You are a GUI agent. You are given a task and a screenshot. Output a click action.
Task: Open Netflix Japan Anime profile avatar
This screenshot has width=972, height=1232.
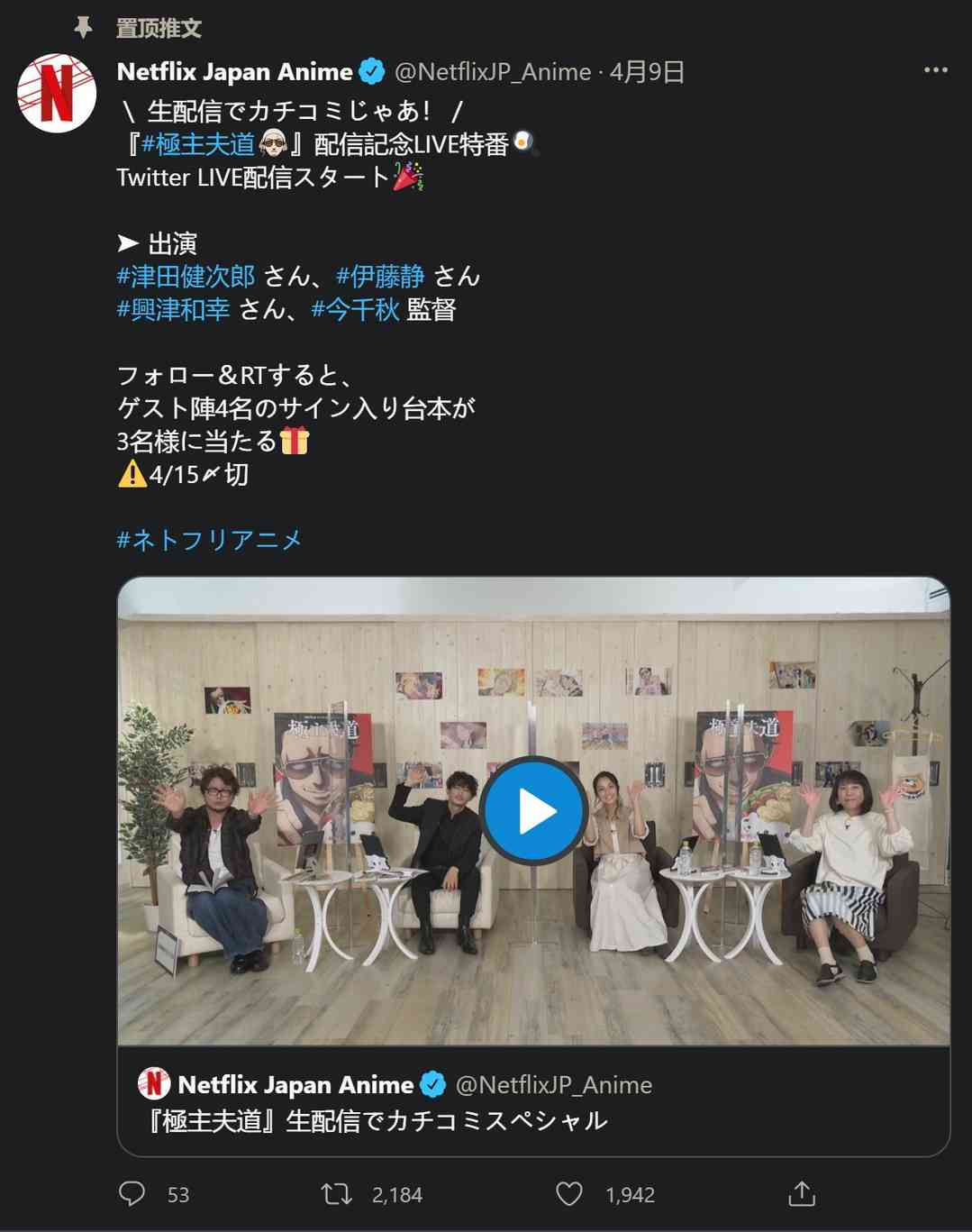(x=57, y=93)
